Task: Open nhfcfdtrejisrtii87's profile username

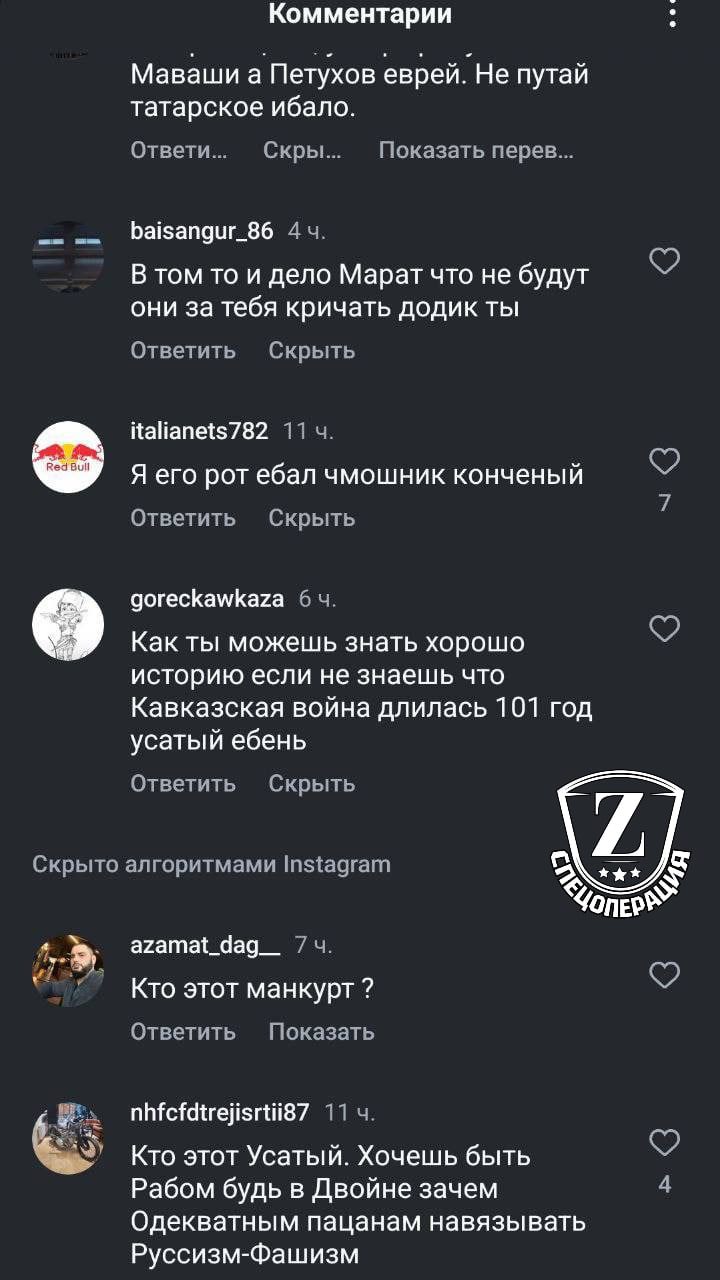Action: click(220, 1112)
